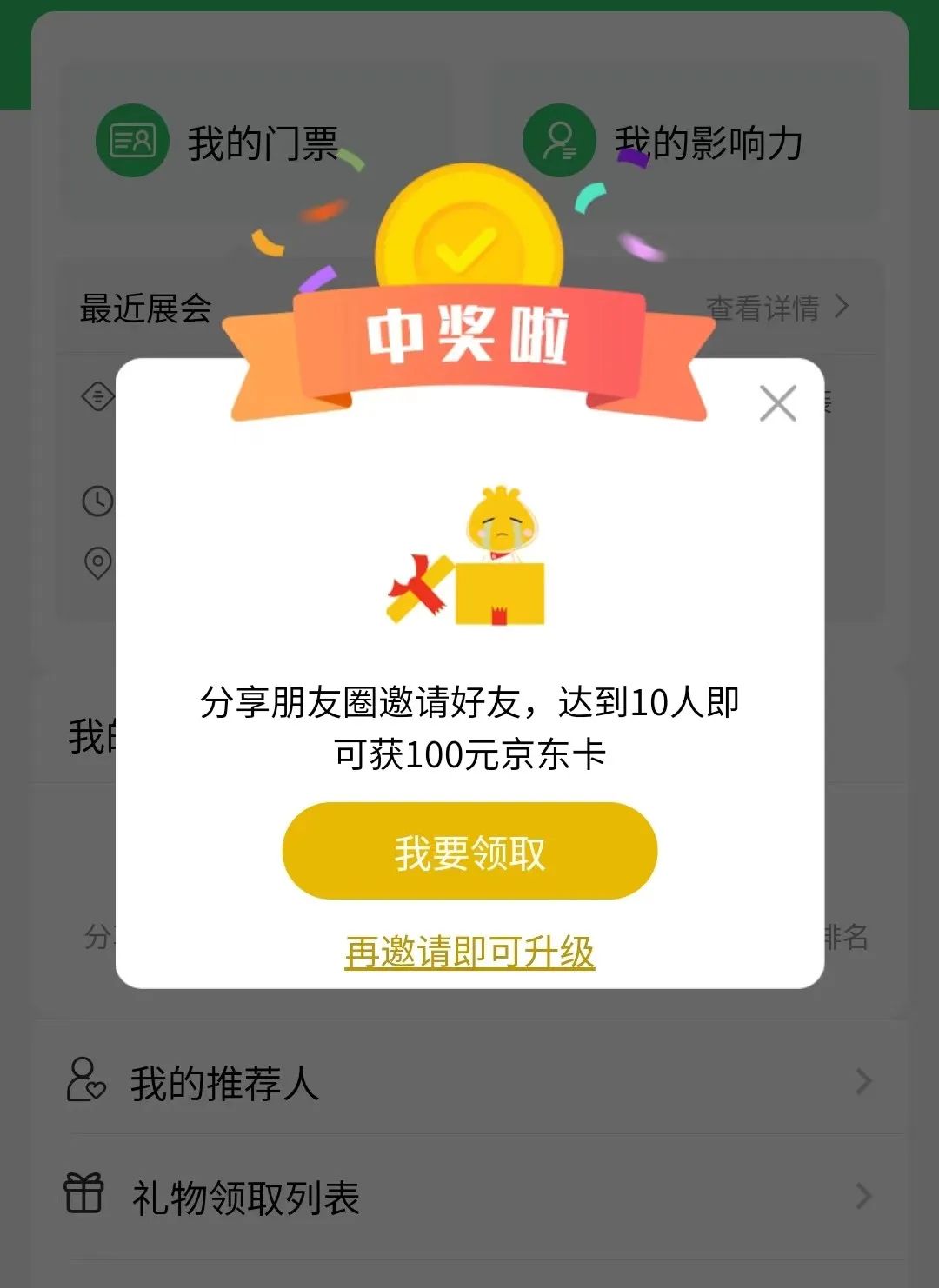
Task: Open the 再邀请即可升级 link
Action: 469,952
